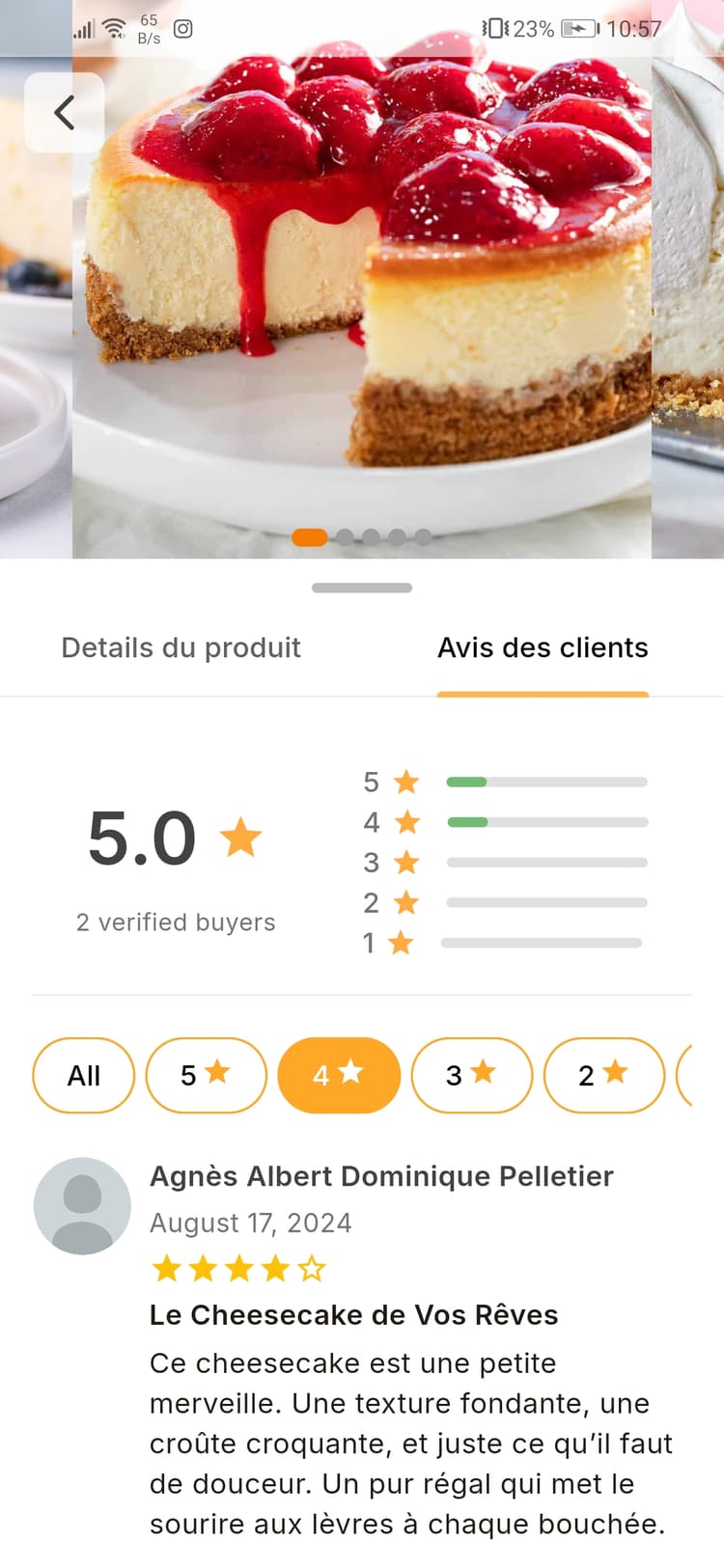The width and height of the screenshot is (724, 1568).
Task: Tap the orange star beside the 5.0 rating
Action: (x=241, y=838)
